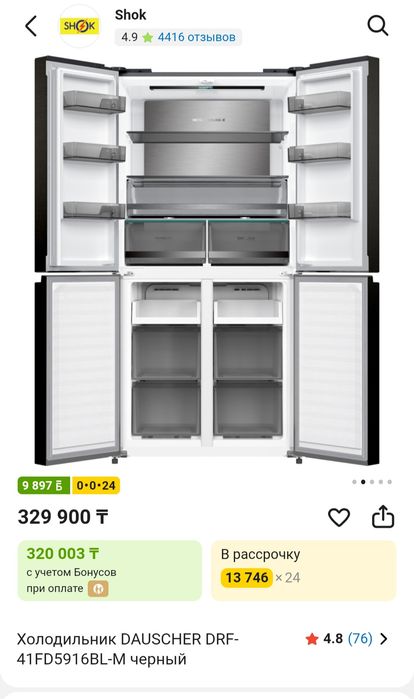The width and height of the screenshot is (414, 699).
Task: Open the Shok seller's 4416 отзывов link
Action: point(196,37)
